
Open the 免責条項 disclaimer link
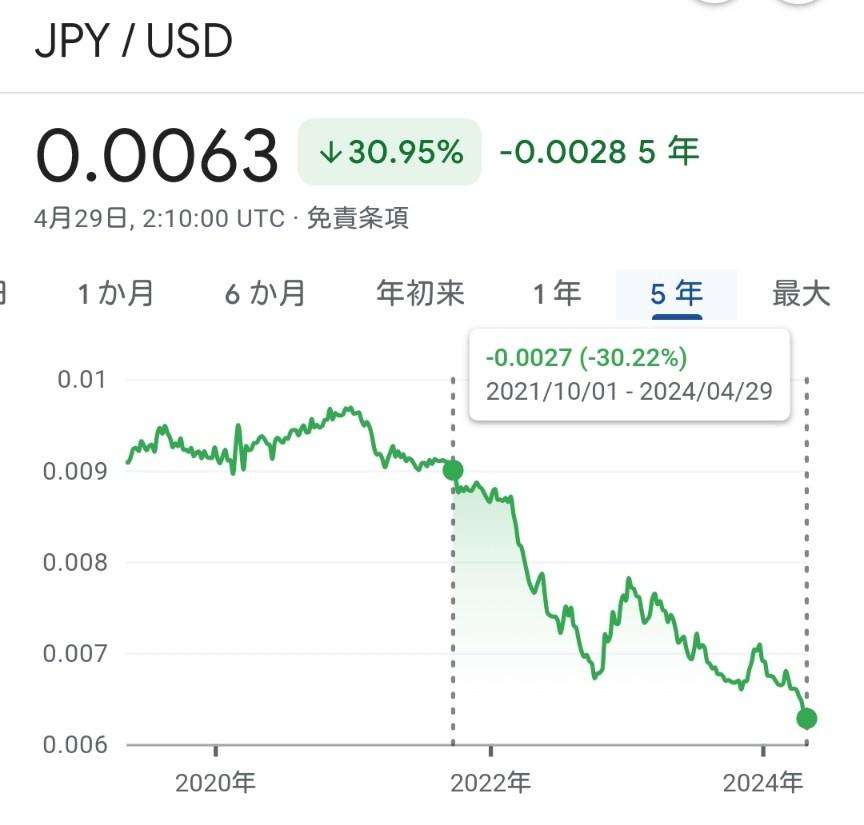point(357,219)
